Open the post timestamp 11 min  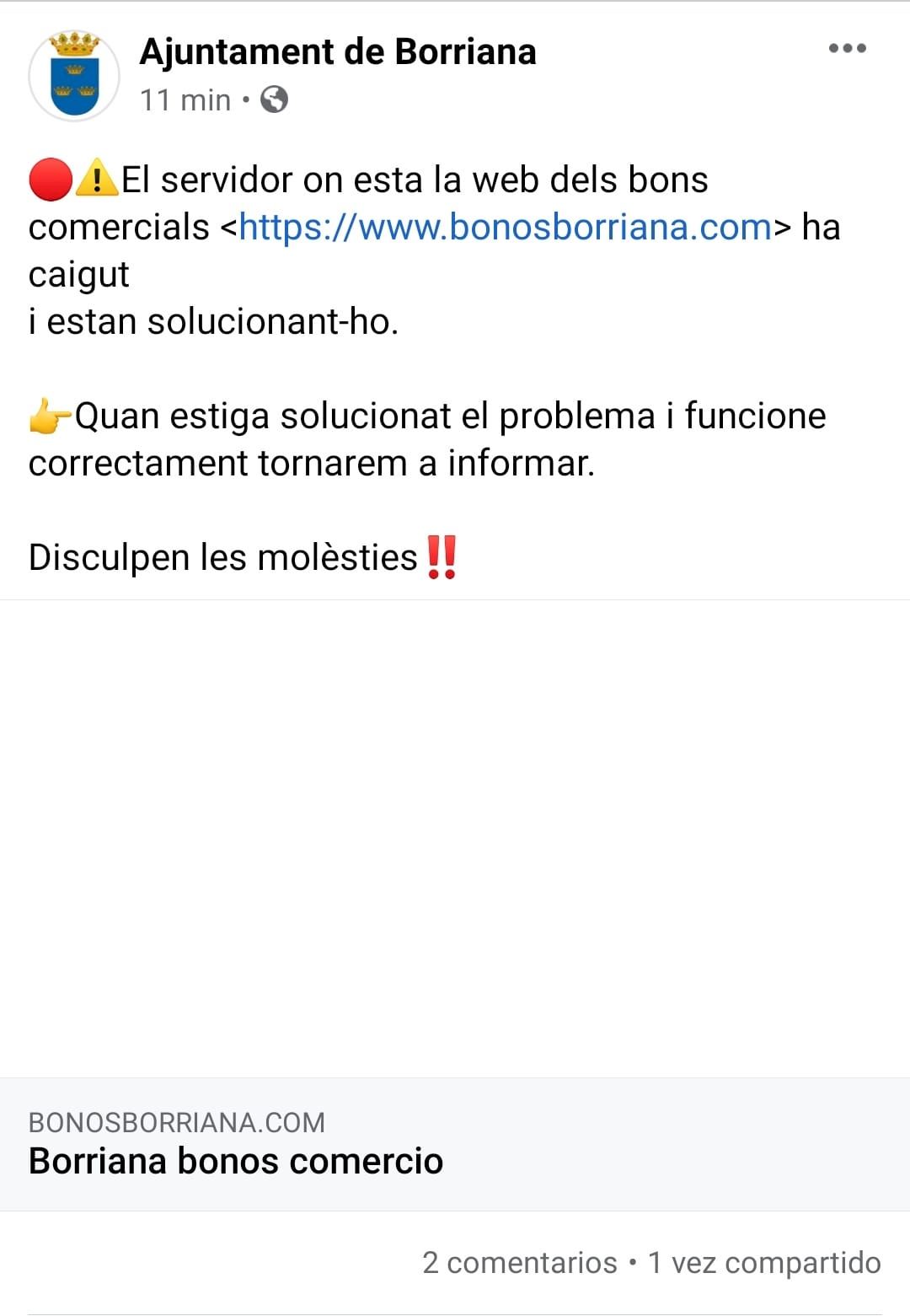click(x=185, y=100)
